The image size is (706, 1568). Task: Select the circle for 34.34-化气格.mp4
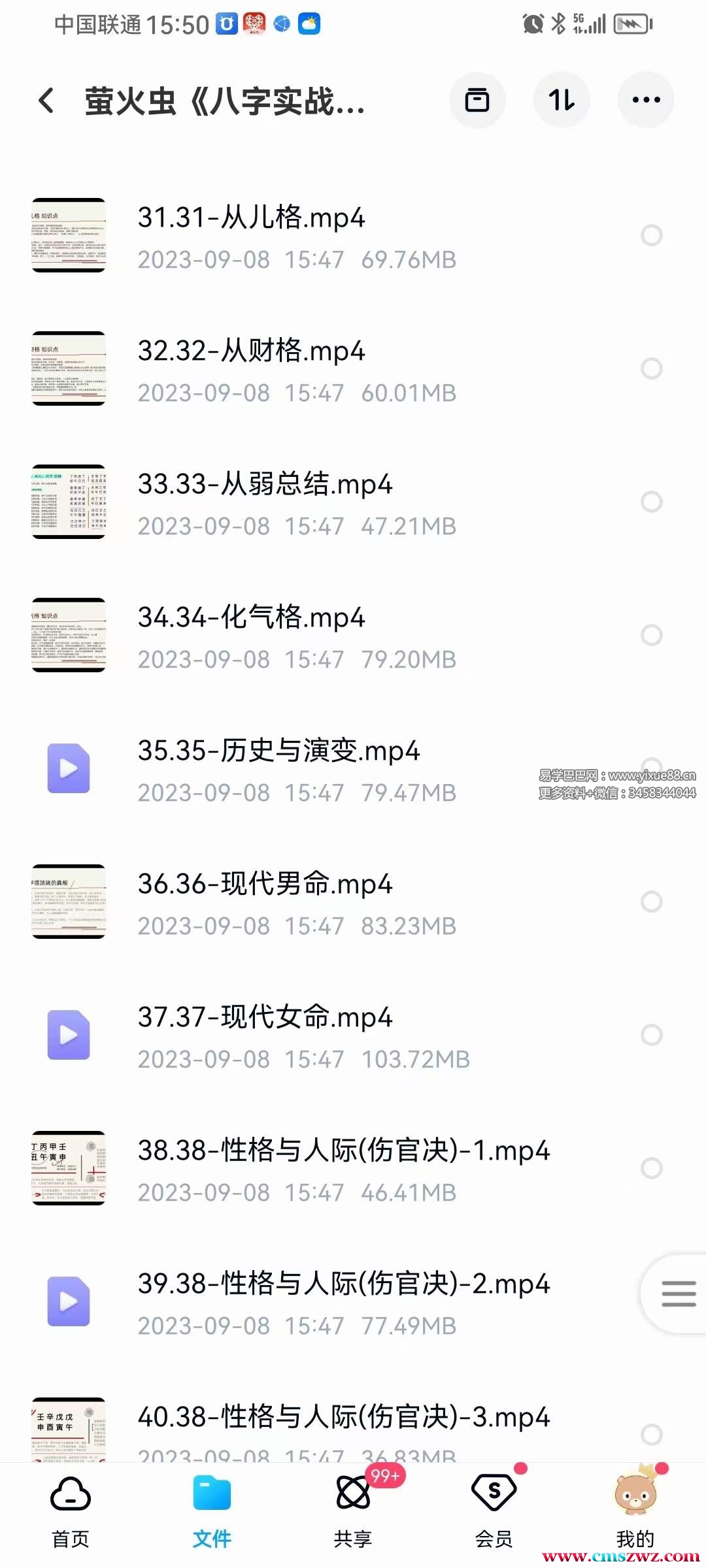(x=651, y=635)
